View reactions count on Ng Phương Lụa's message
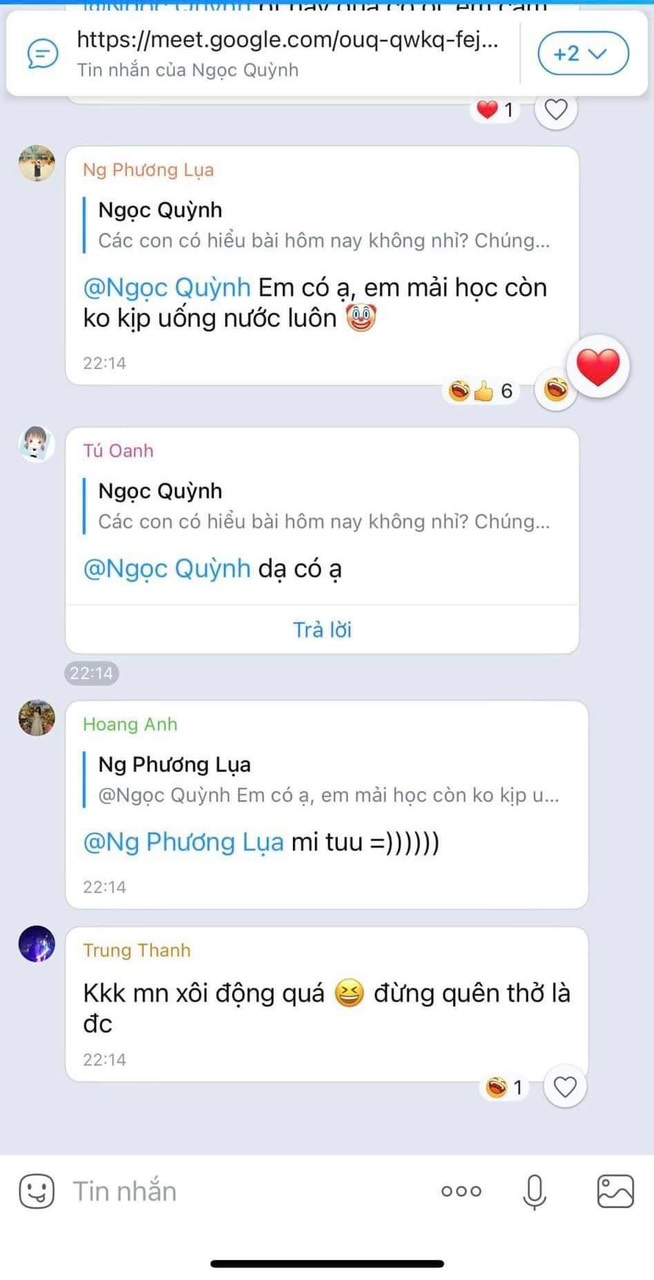 tap(483, 391)
